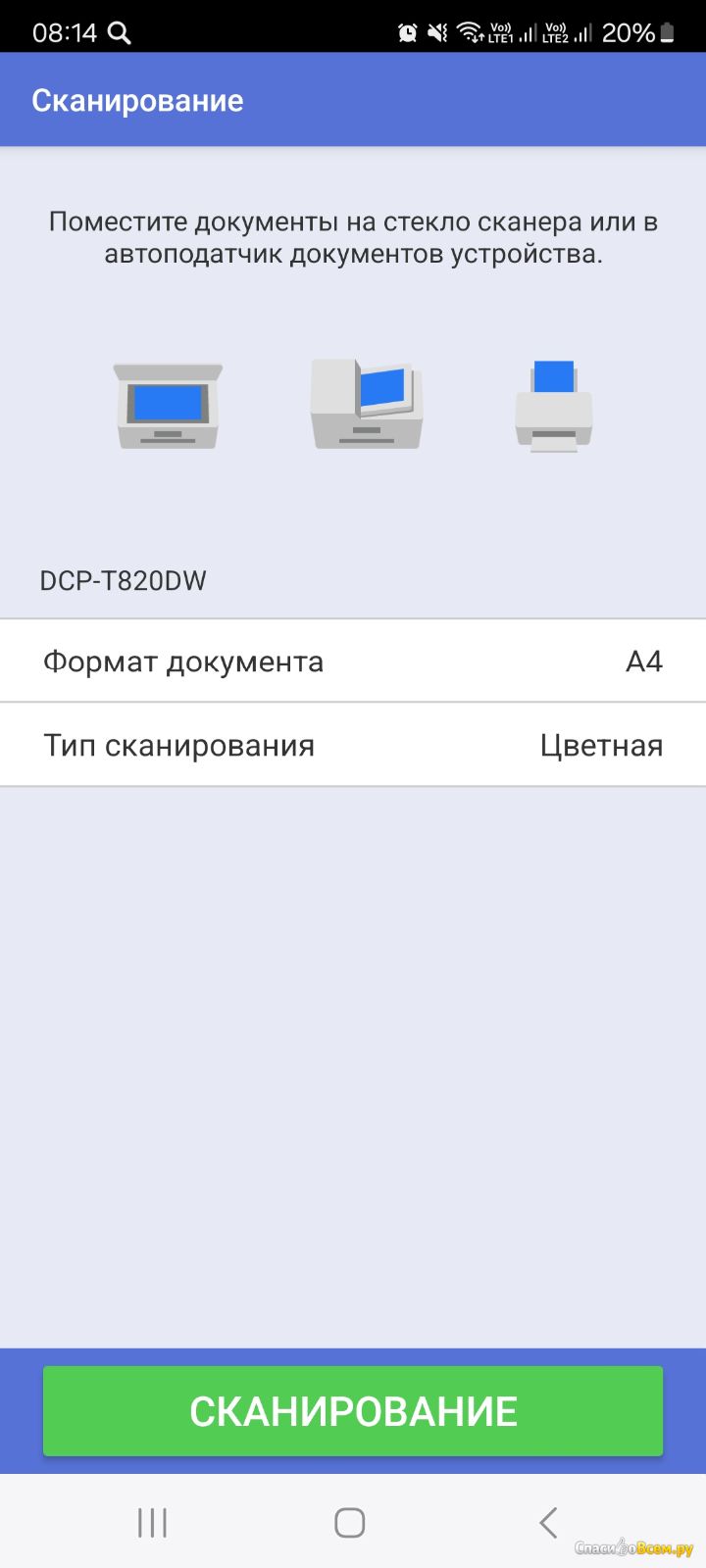Screen dimensions: 706x1568
Task: Open recent apps from the navigation bar
Action: (x=153, y=1522)
